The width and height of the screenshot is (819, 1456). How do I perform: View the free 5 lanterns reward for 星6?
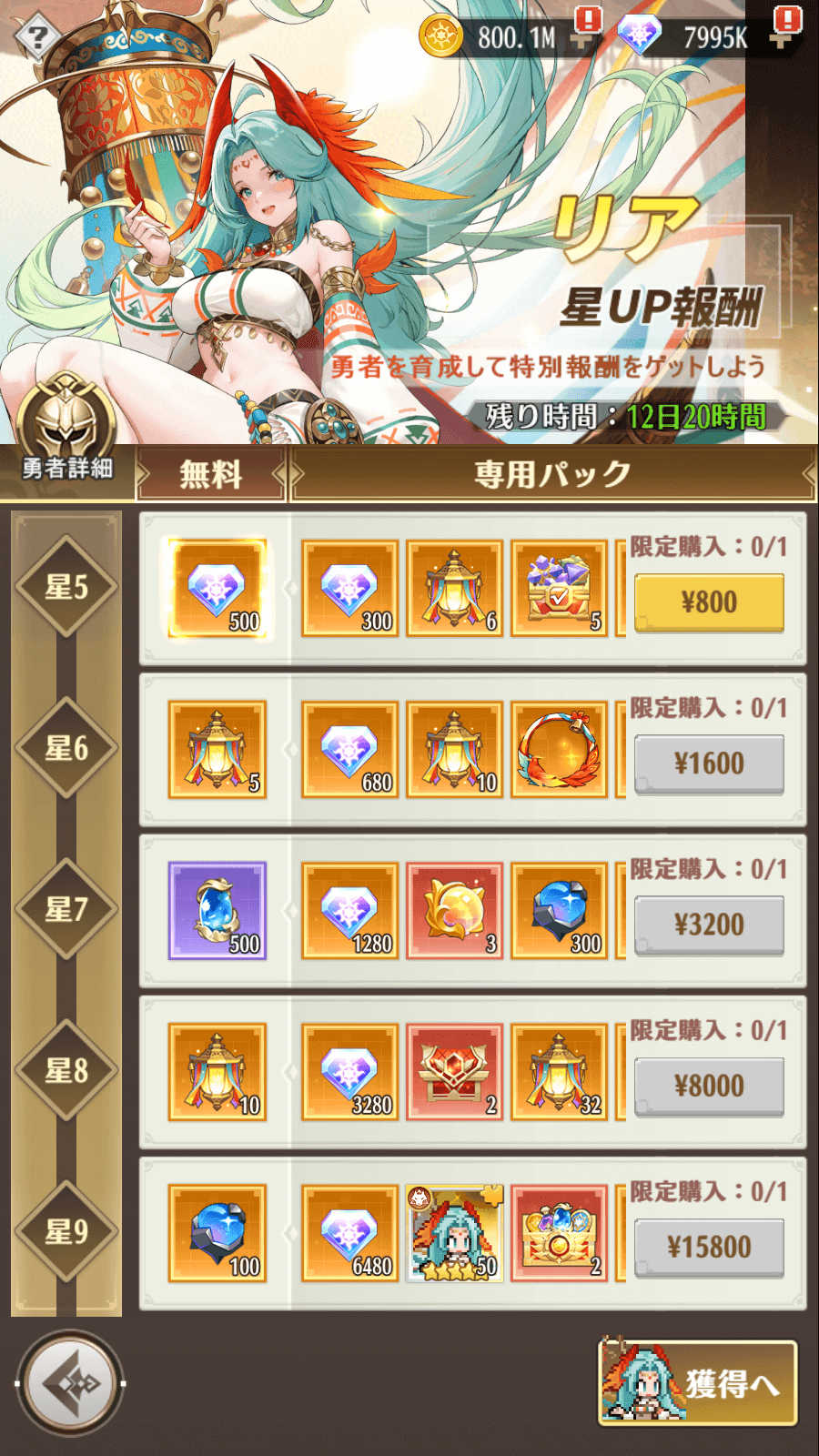pyautogui.click(x=217, y=749)
